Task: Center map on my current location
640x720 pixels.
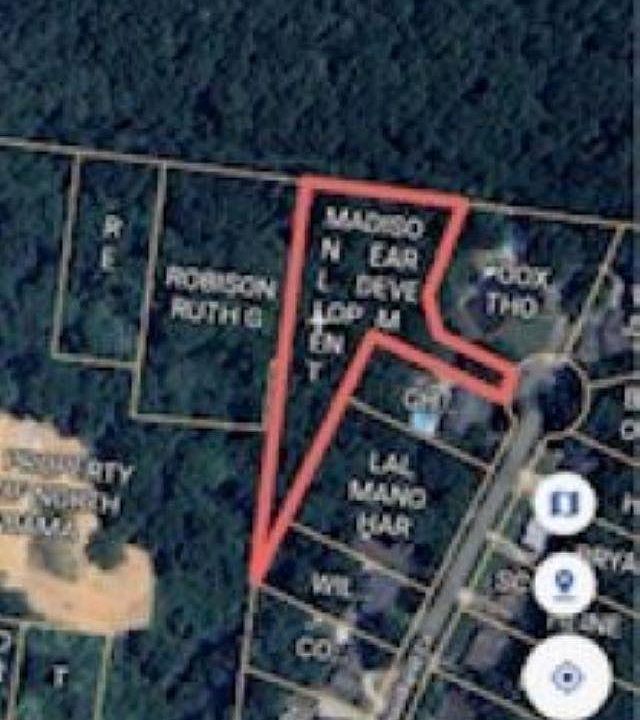Action: (x=567, y=678)
